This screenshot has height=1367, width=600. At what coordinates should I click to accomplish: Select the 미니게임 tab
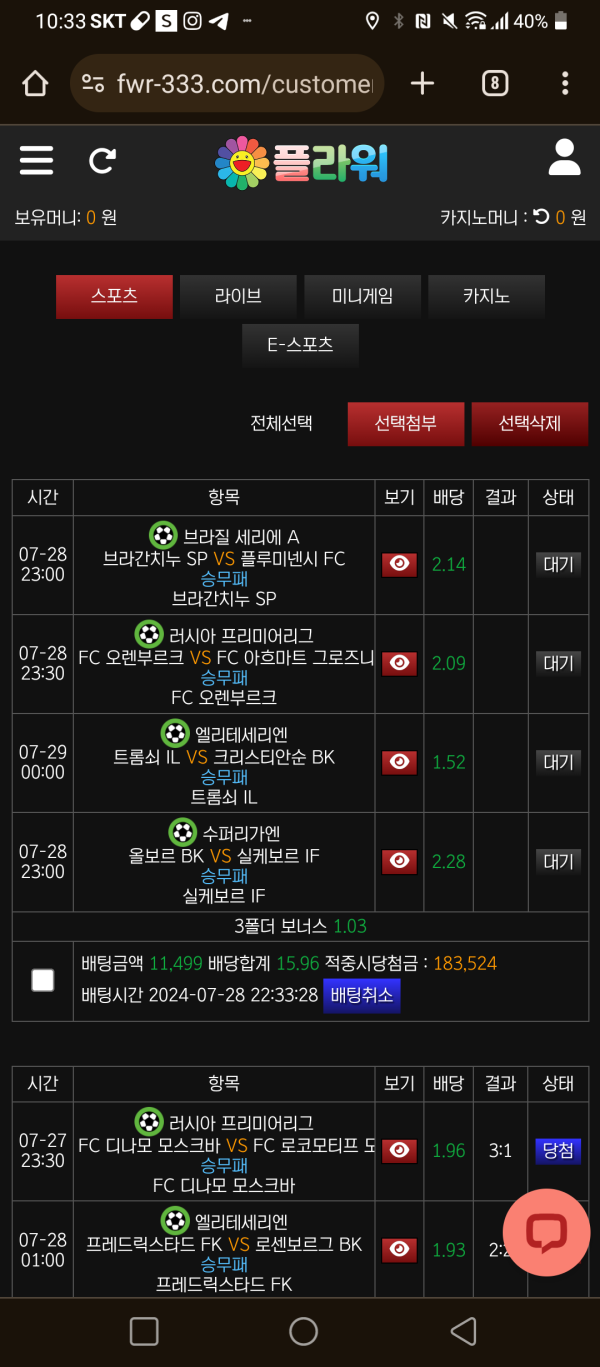(x=362, y=296)
